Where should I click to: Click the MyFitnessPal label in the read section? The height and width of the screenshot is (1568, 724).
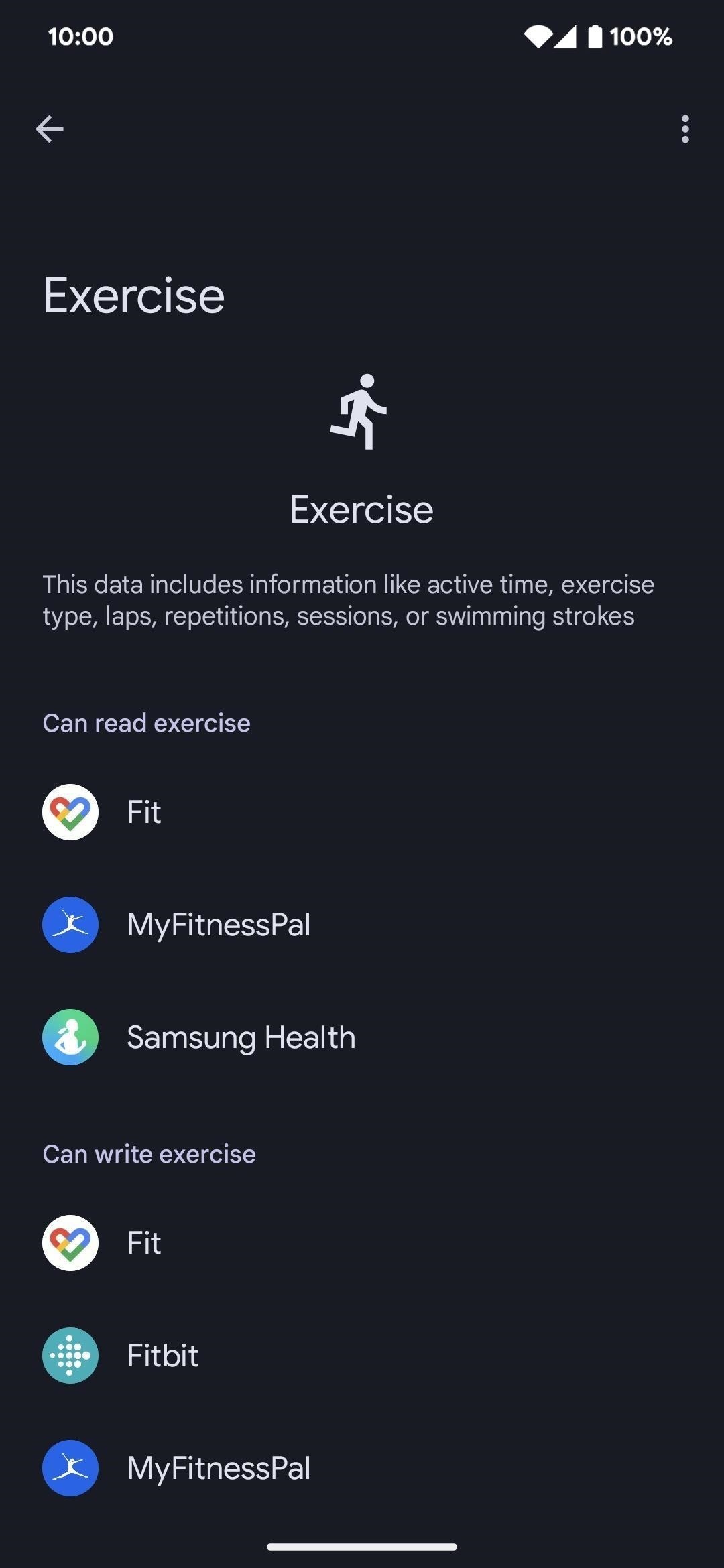[x=218, y=924]
